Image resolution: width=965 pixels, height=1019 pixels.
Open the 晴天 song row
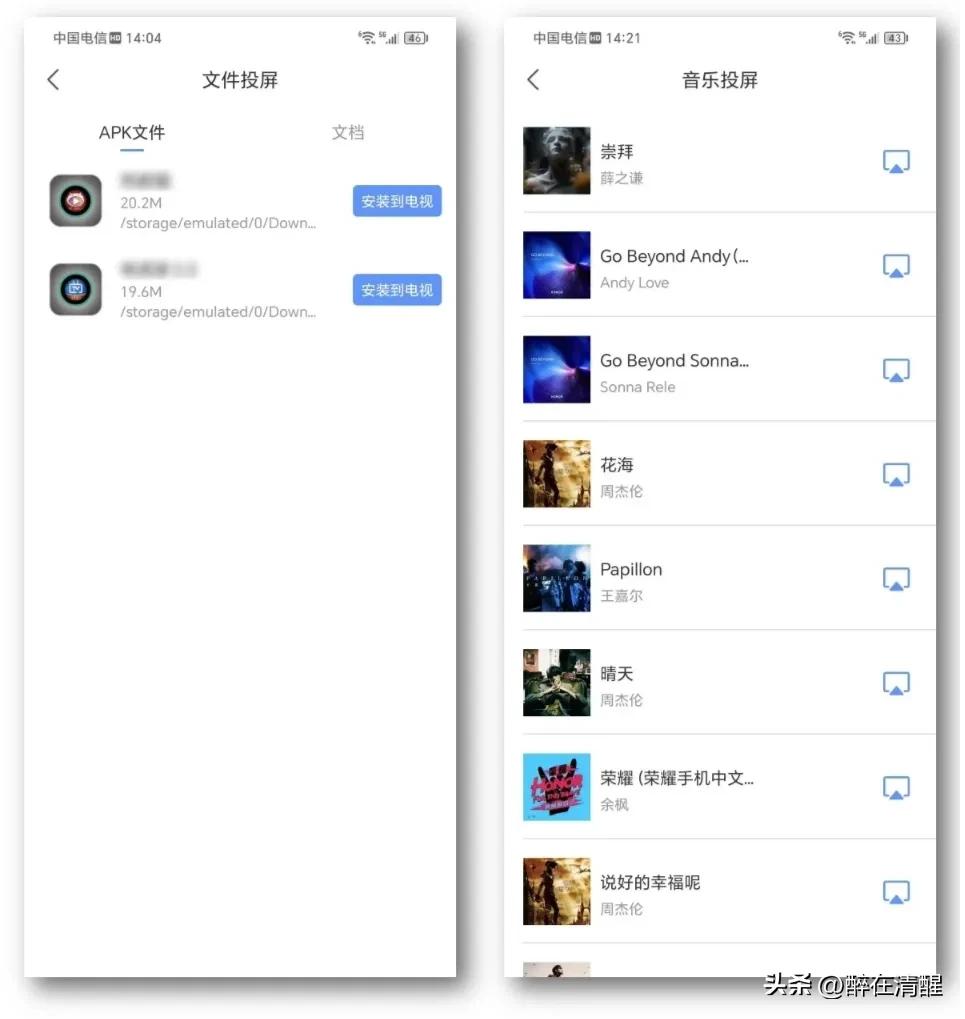point(720,683)
